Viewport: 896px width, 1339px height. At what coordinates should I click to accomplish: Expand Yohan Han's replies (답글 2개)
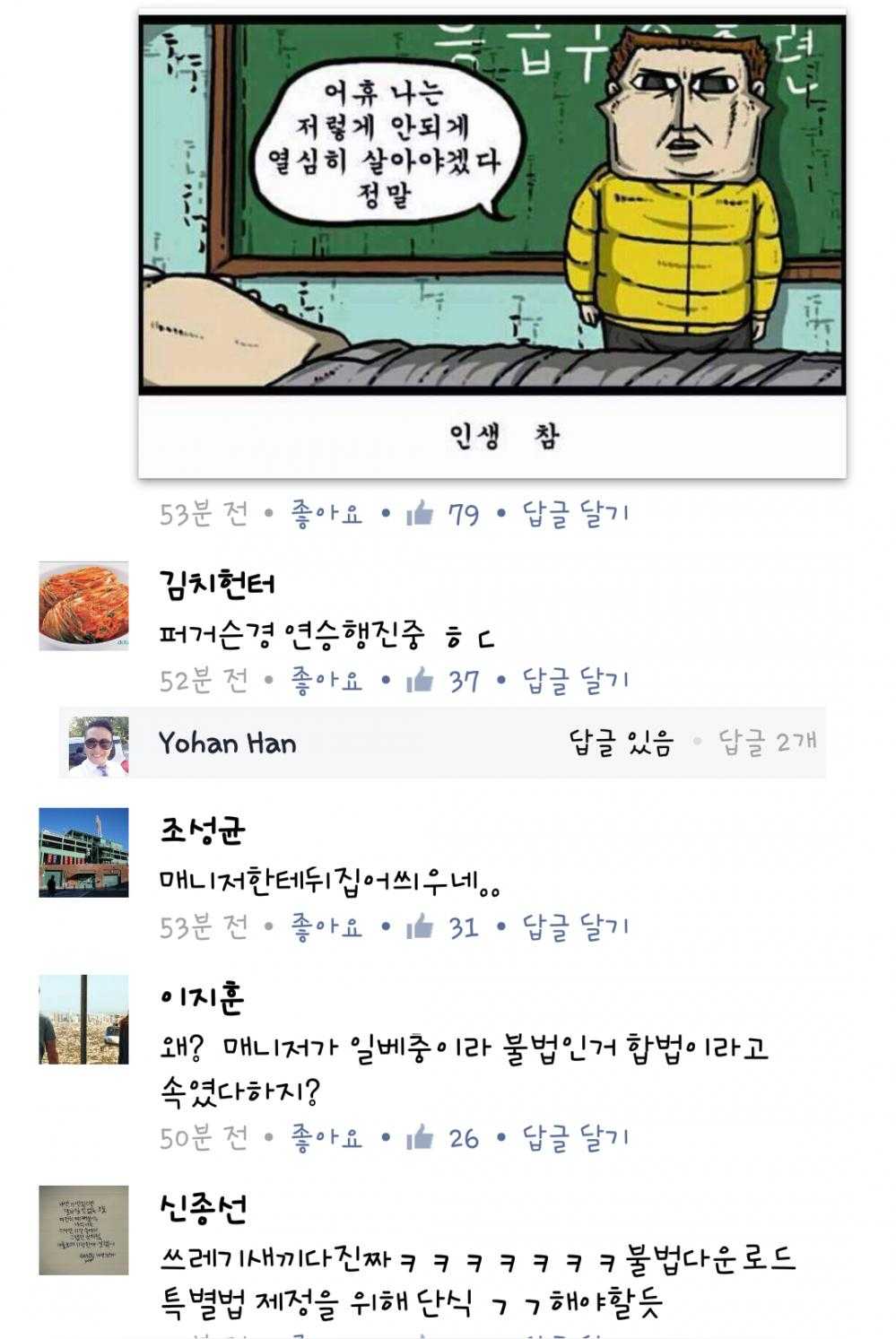click(x=767, y=742)
